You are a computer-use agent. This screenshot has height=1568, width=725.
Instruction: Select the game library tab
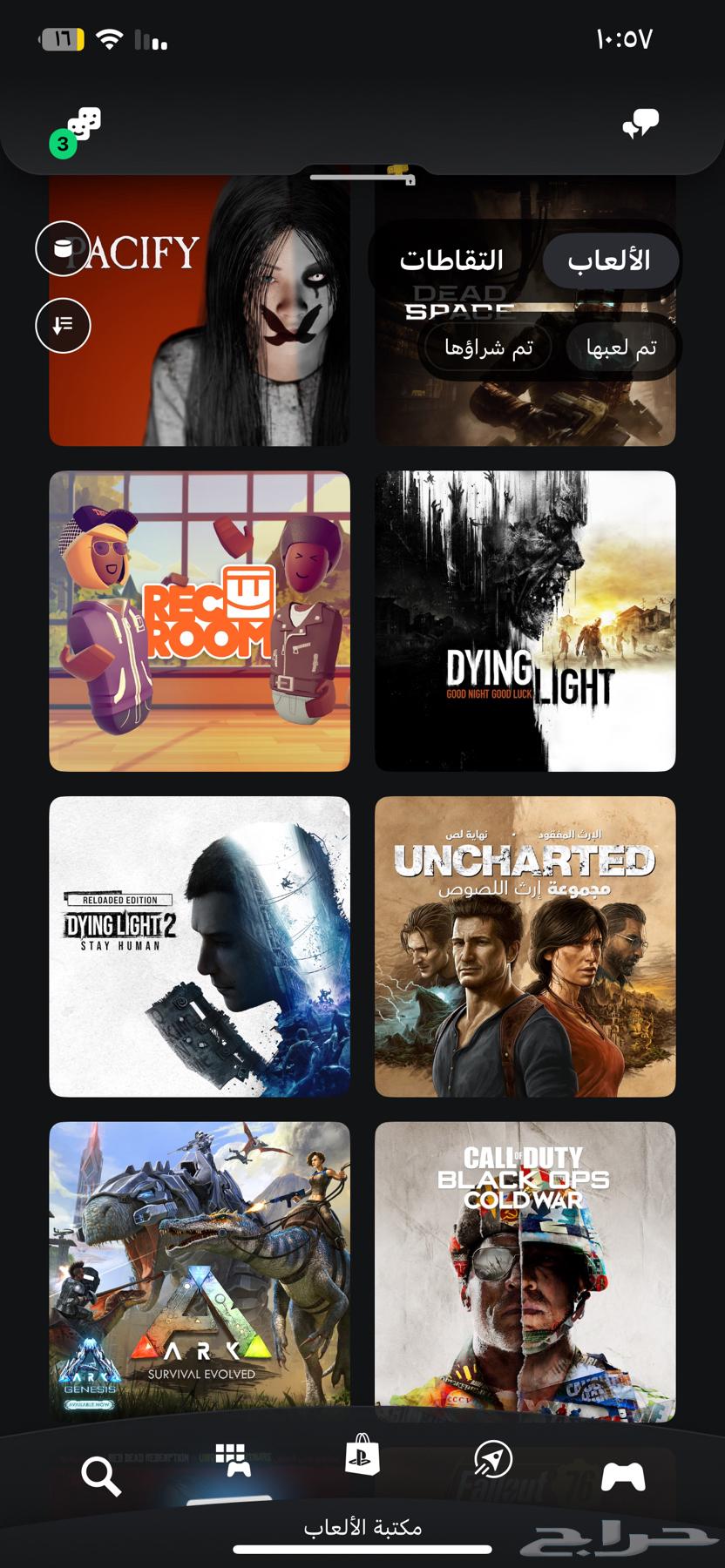(x=232, y=1462)
